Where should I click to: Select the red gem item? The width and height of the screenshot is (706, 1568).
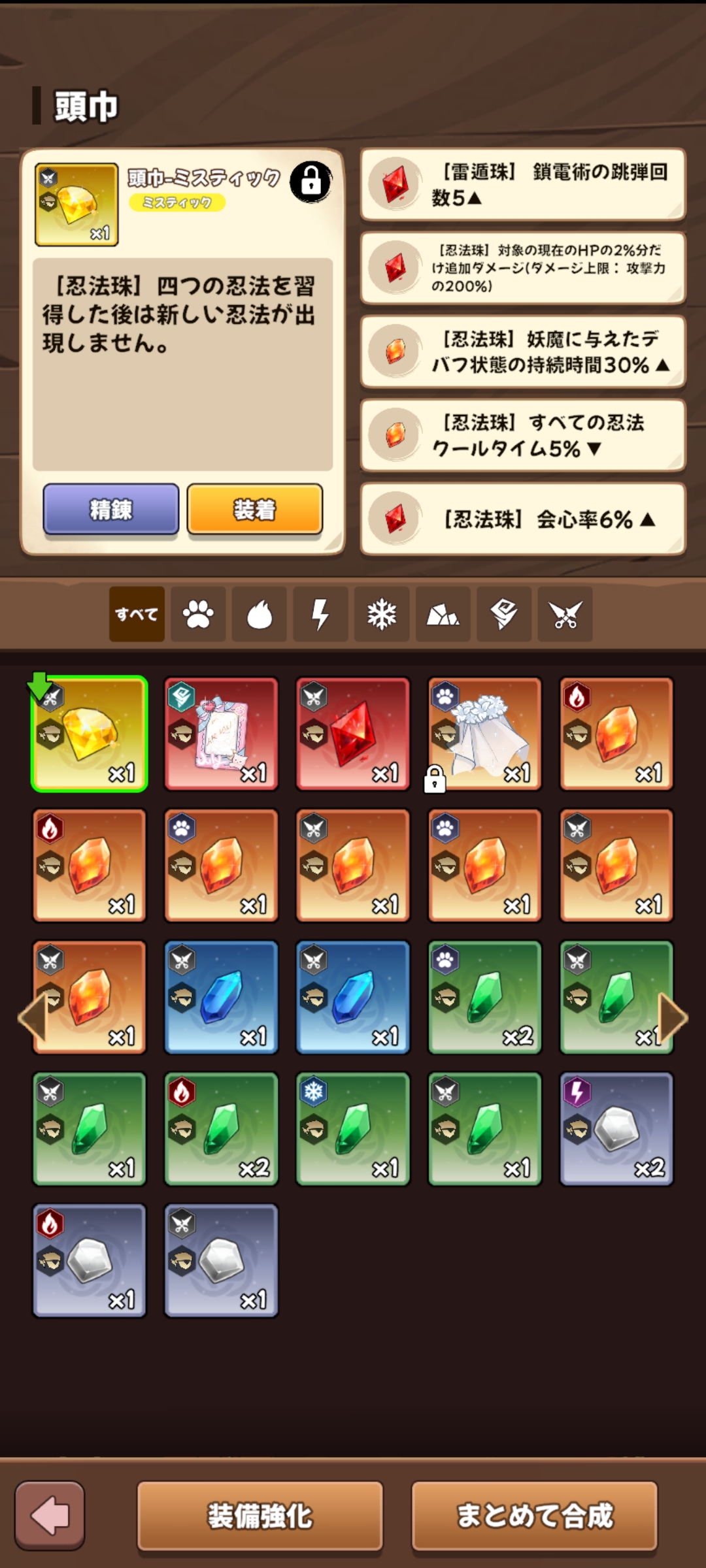353,734
